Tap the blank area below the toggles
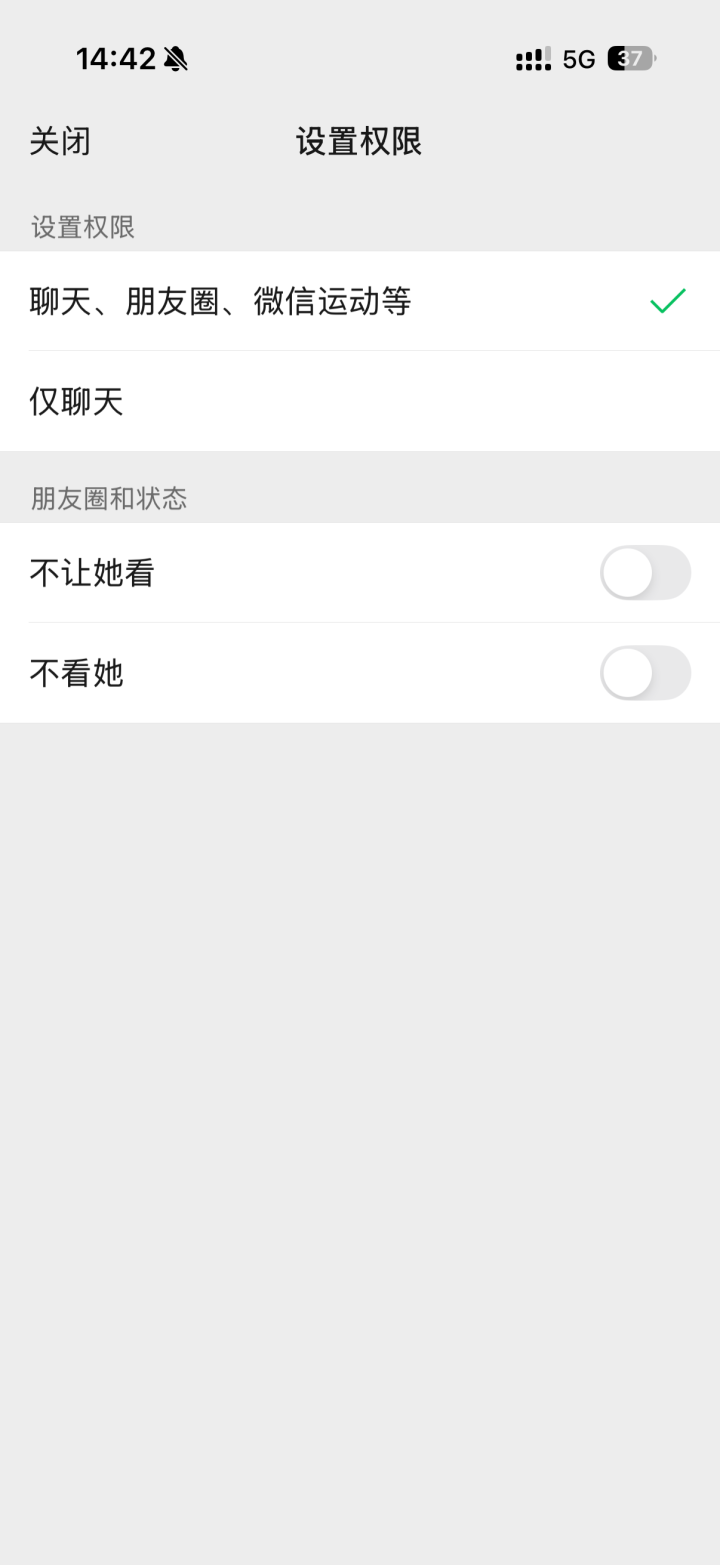Viewport: 720px width, 1565px height. tap(360, 1100)
